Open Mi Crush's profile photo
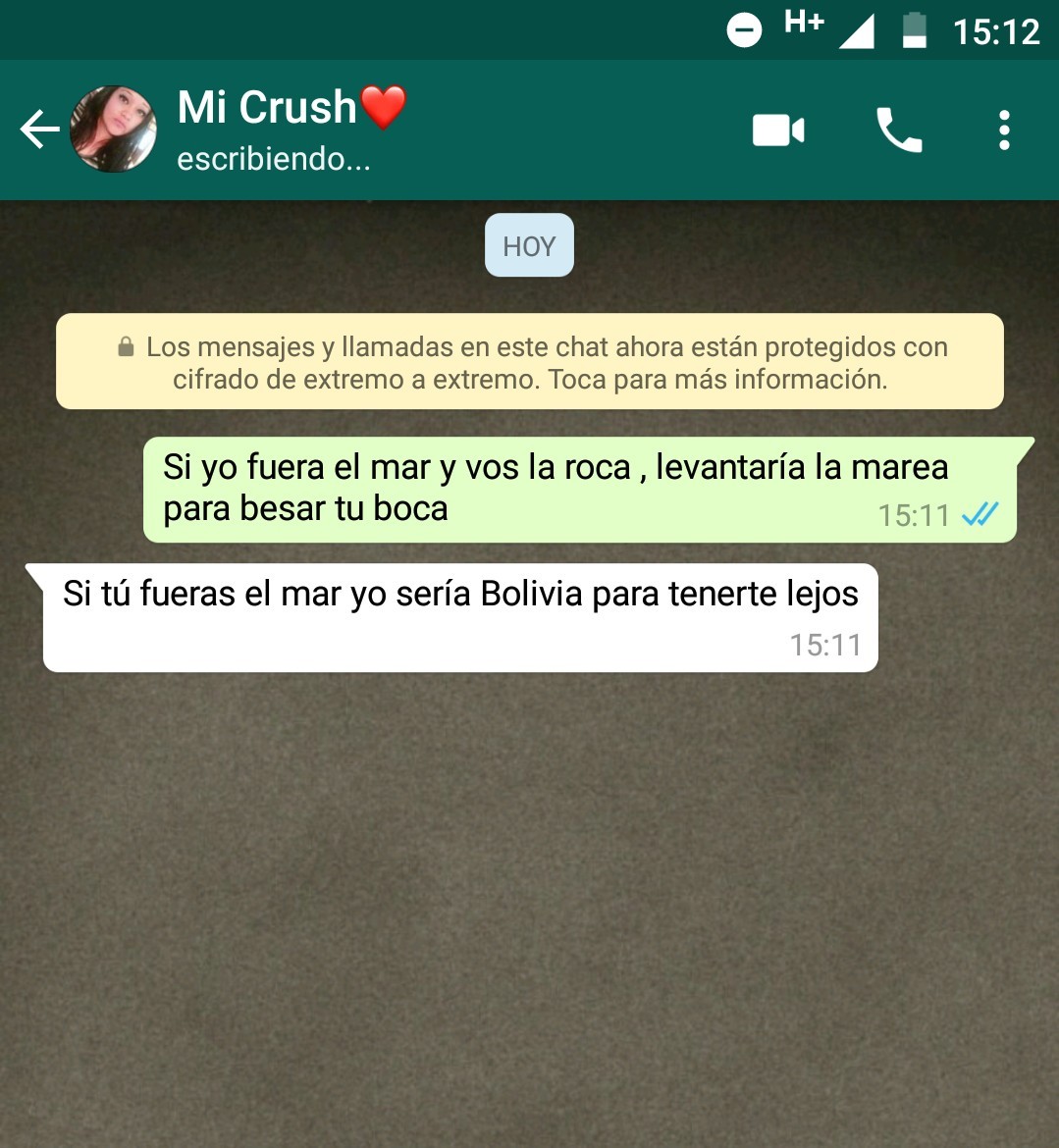The image size is (1059, 1148). tap(113, 130)
